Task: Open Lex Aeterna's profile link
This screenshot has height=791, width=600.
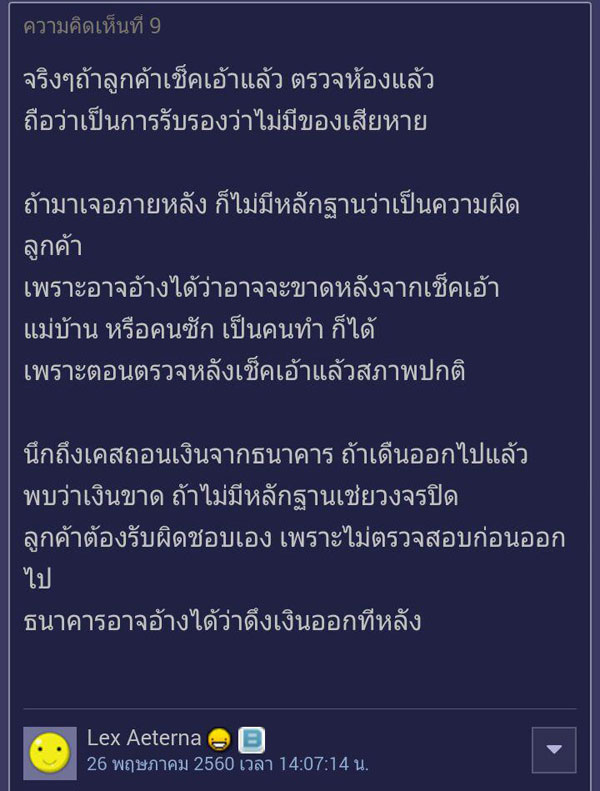Action: [145, 738]
